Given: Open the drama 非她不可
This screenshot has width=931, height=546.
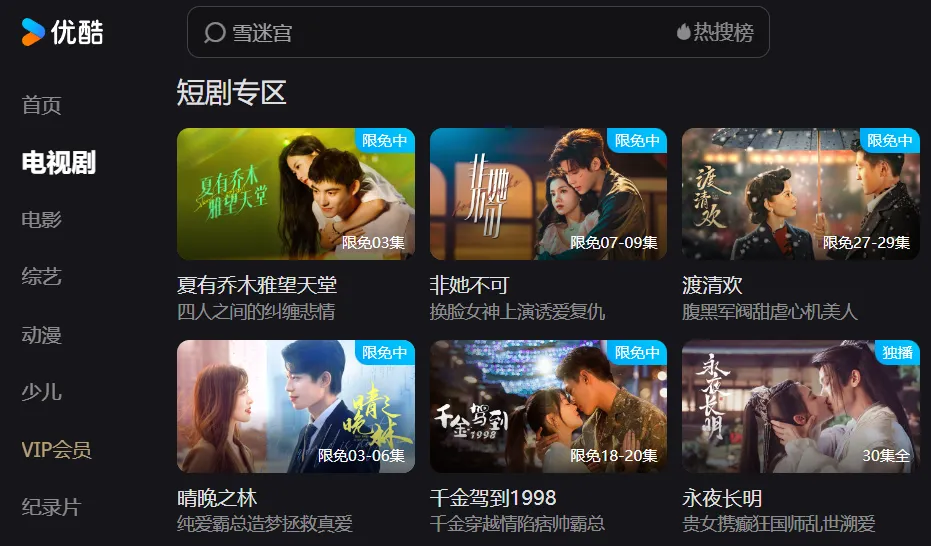Looking at the screenshot, I should [x=548, y=194].
